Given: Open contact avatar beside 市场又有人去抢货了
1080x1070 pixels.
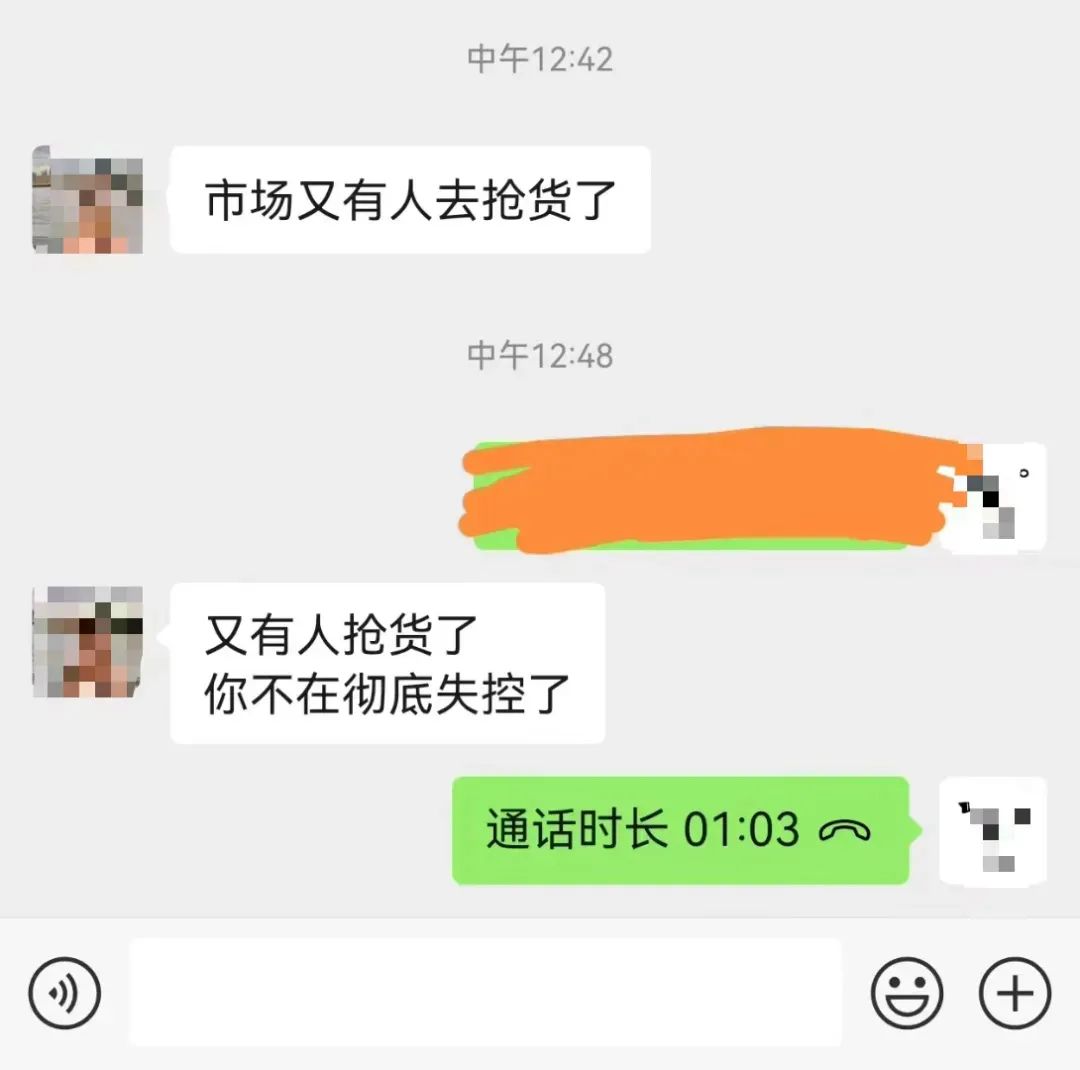Looking at the screenshot, I should tap(88, 200).
